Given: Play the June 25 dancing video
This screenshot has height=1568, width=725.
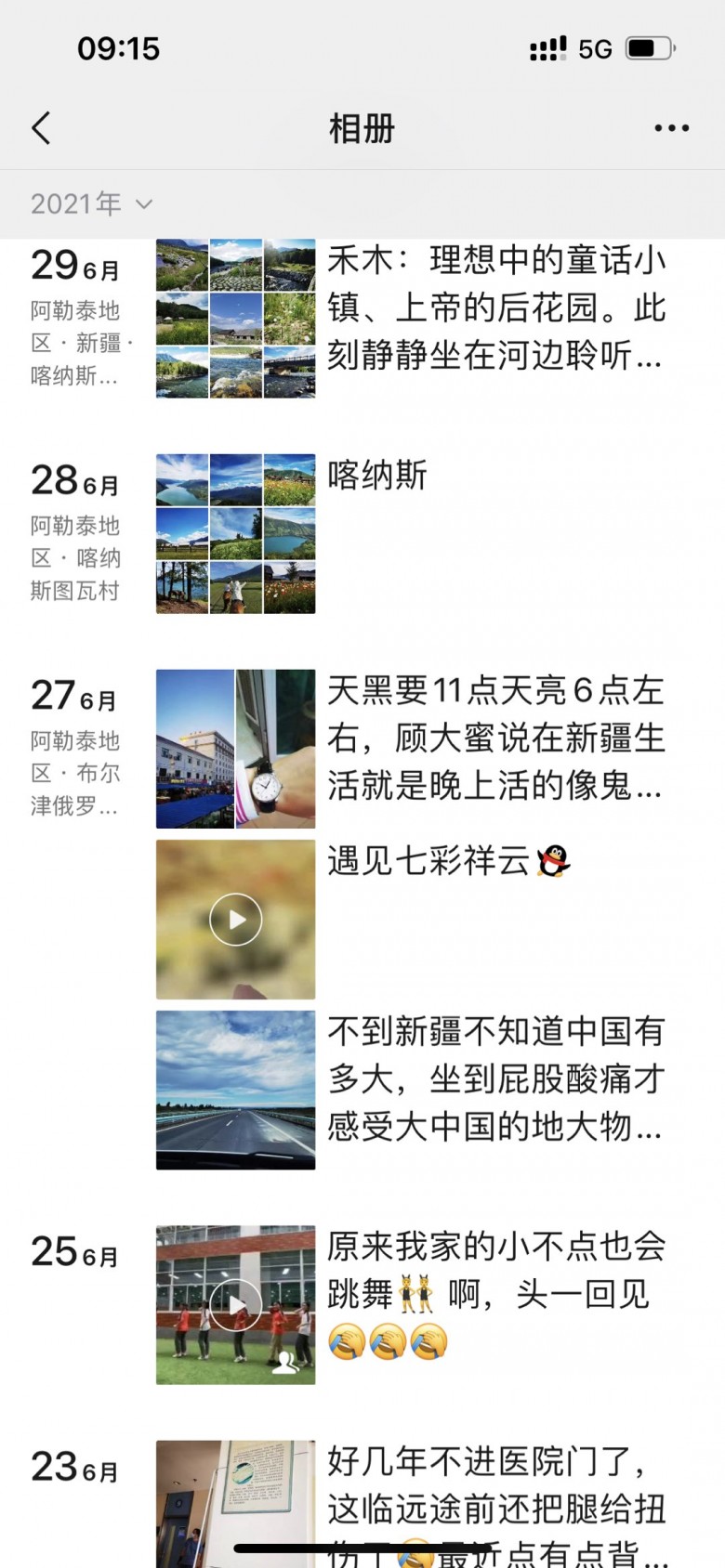Looking at the screenshot, I should pyautogui.click(x=235, y=1305).
